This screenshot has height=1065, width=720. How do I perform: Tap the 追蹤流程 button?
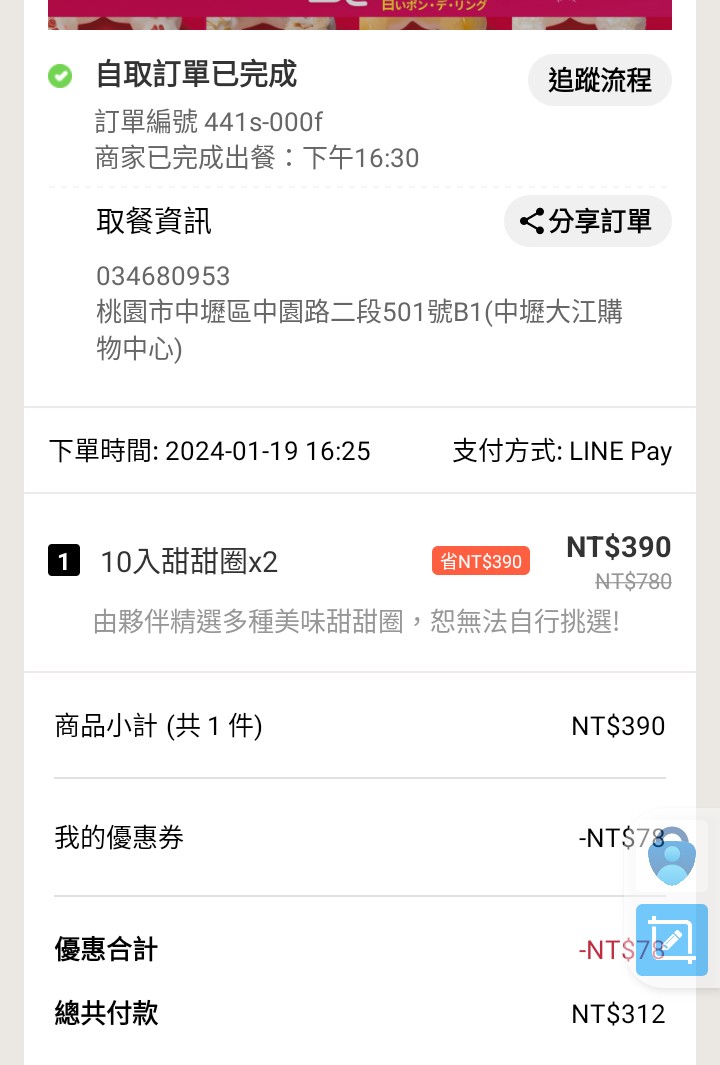[x=599, y=80]
